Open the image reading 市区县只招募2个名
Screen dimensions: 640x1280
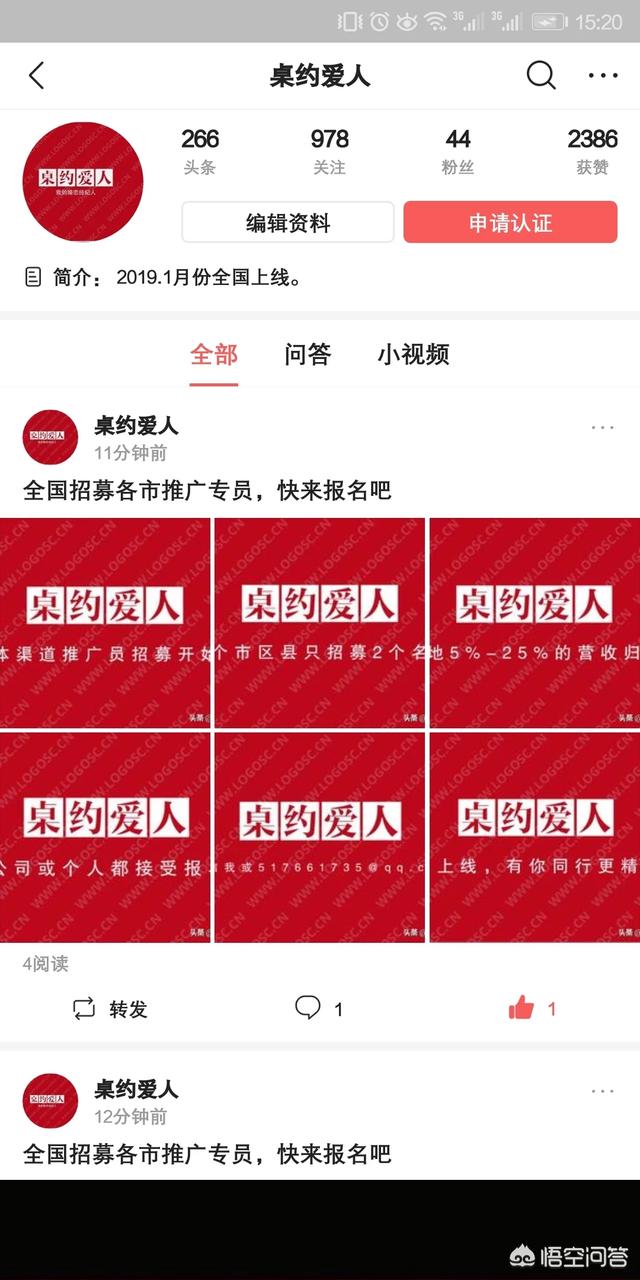[x=319, y=622]
